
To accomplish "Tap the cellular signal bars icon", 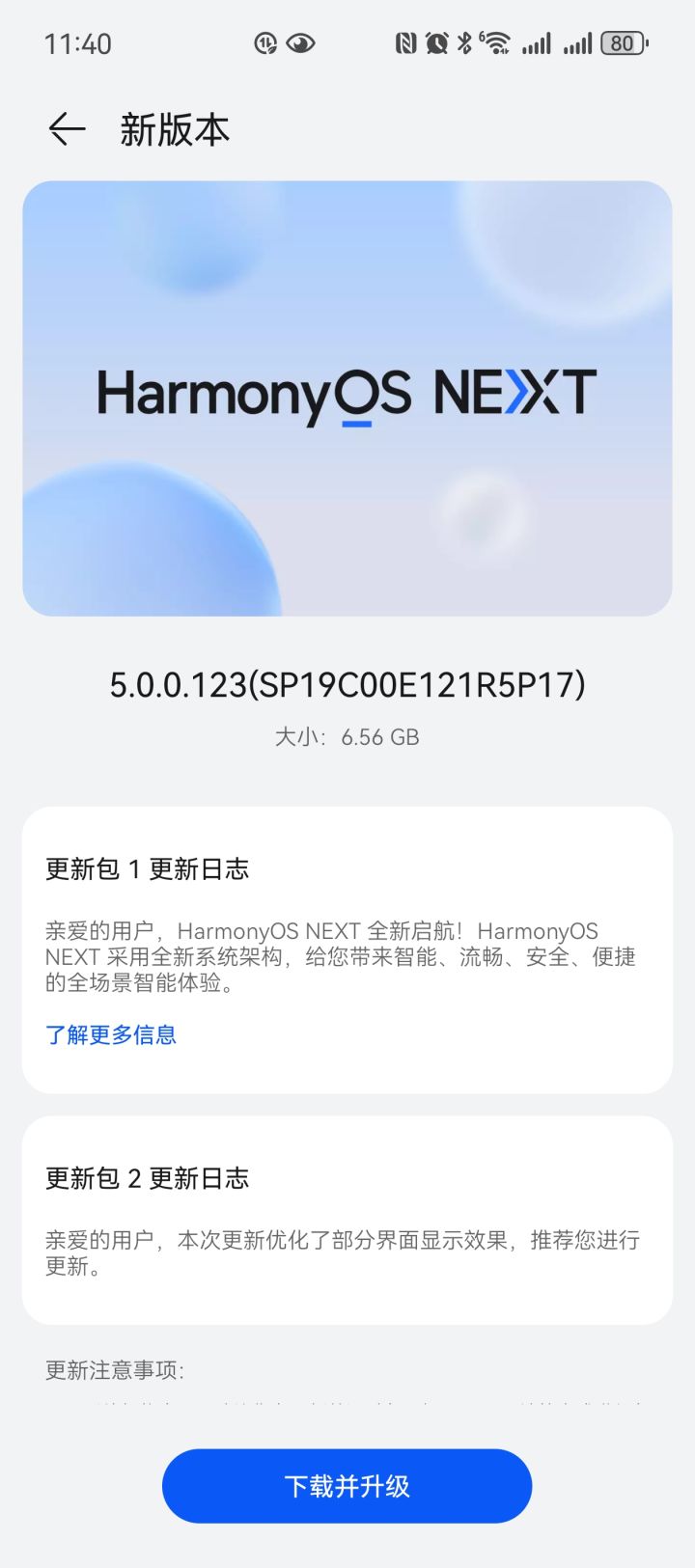I will pos(538,42).
